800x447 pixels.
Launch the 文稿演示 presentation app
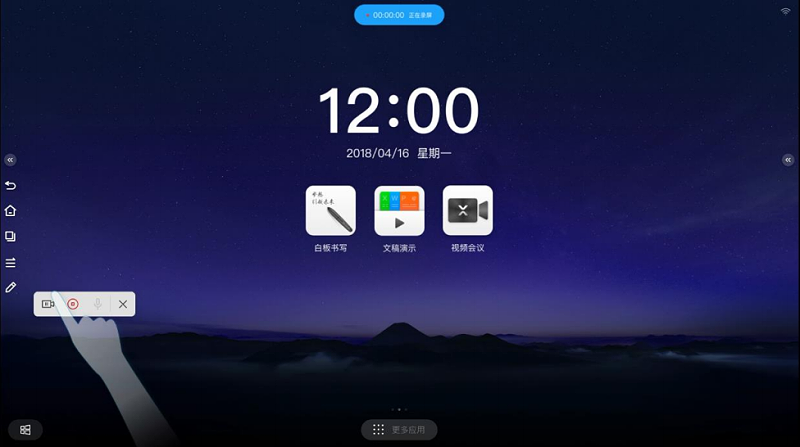coord(399,210)
